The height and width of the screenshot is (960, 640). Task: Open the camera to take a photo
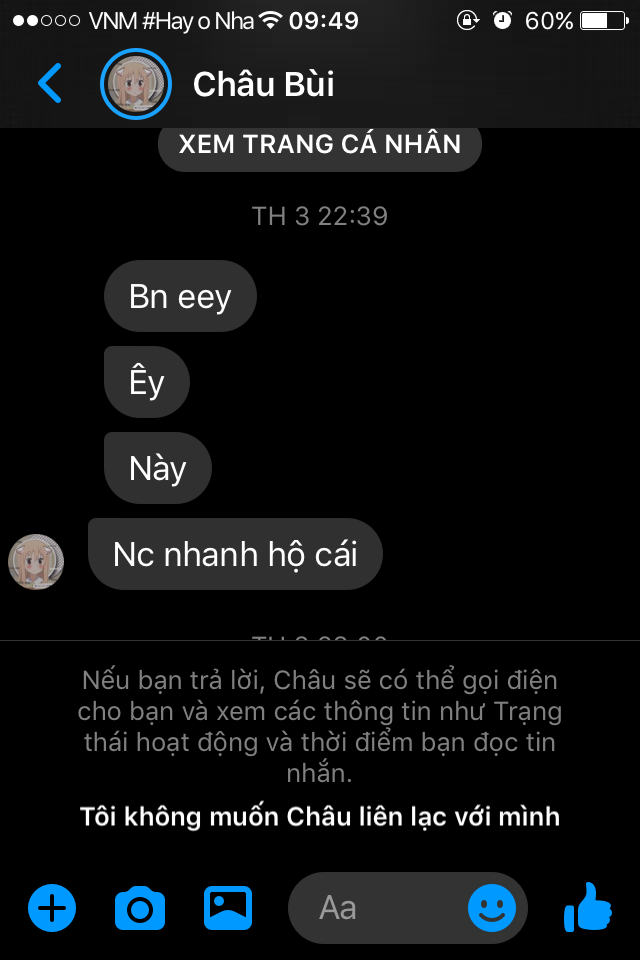click(140, 908)
